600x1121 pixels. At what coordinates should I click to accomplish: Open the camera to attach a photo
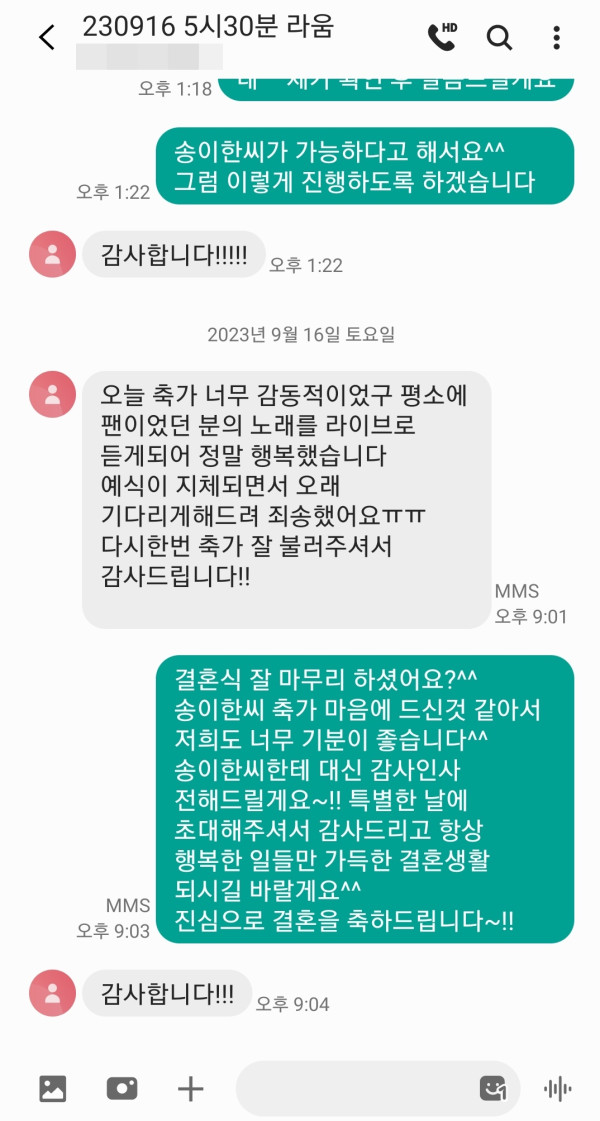(122, 1088)
